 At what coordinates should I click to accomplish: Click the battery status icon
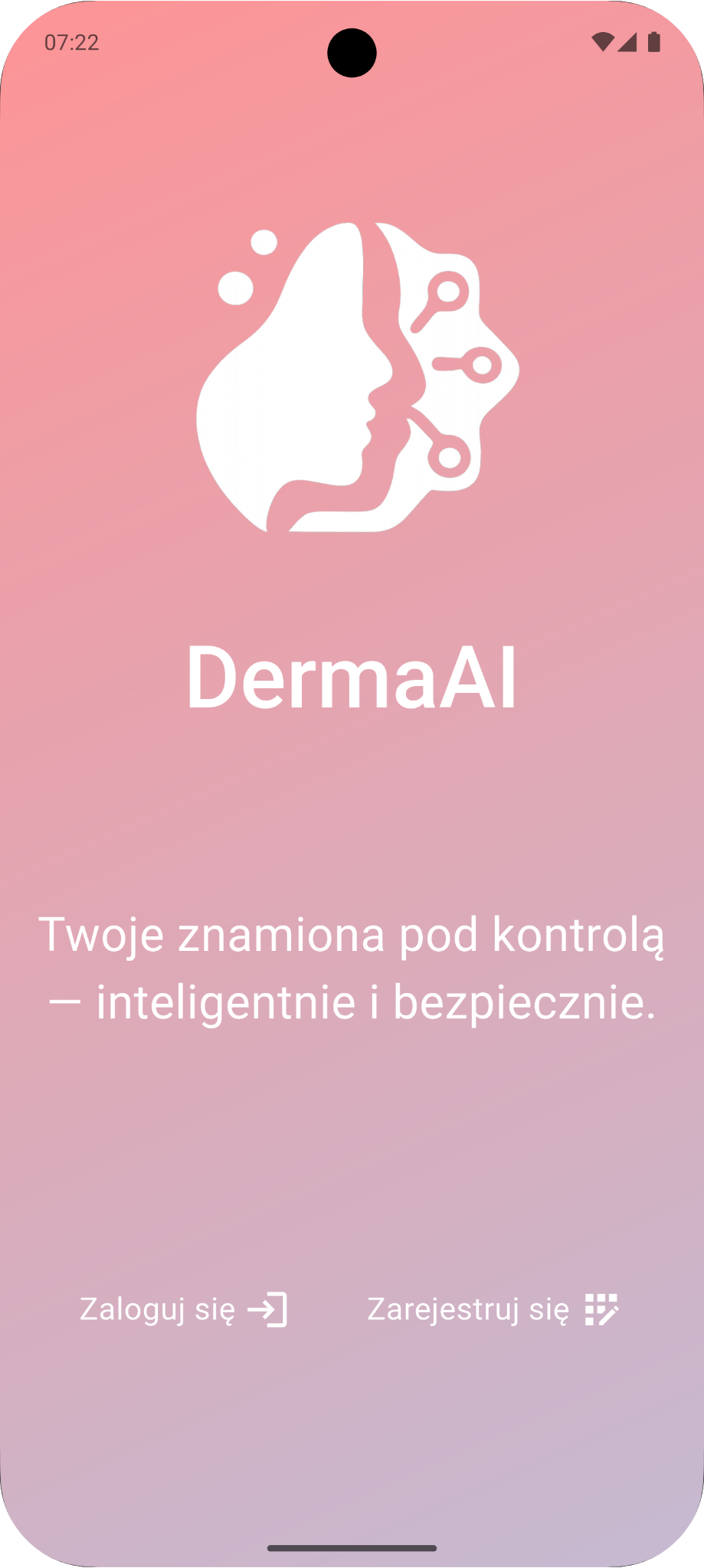pos(655,44)
